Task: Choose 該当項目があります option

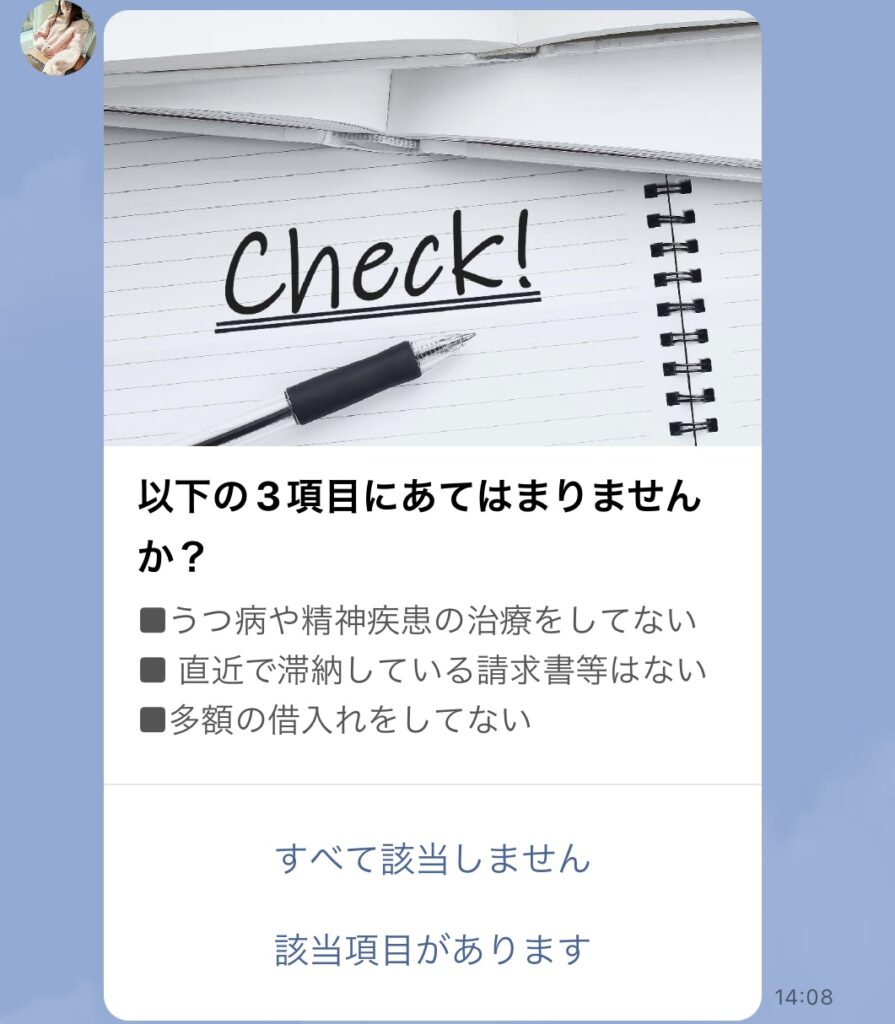Action: pos(432,949)
